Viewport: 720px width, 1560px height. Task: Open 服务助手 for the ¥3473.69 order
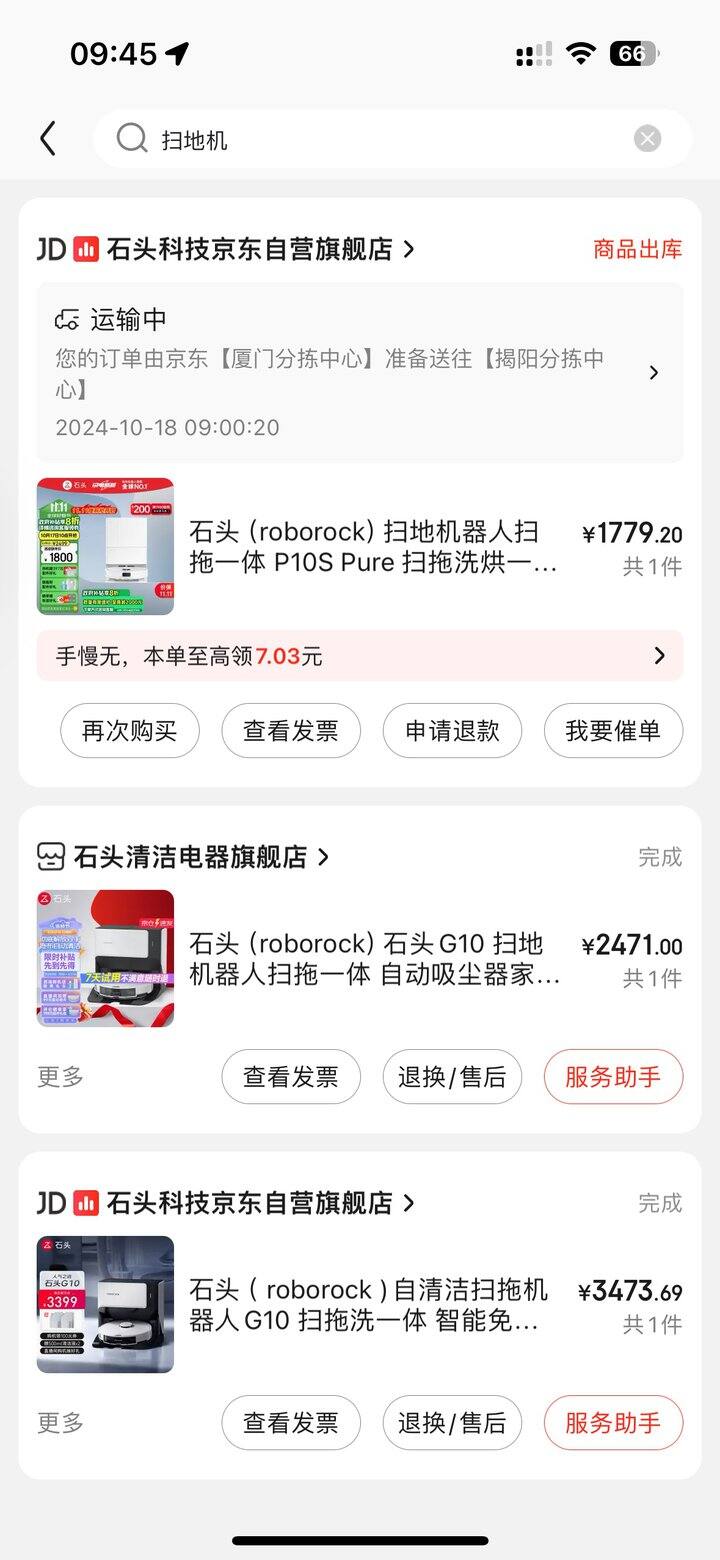[613, 1423]
